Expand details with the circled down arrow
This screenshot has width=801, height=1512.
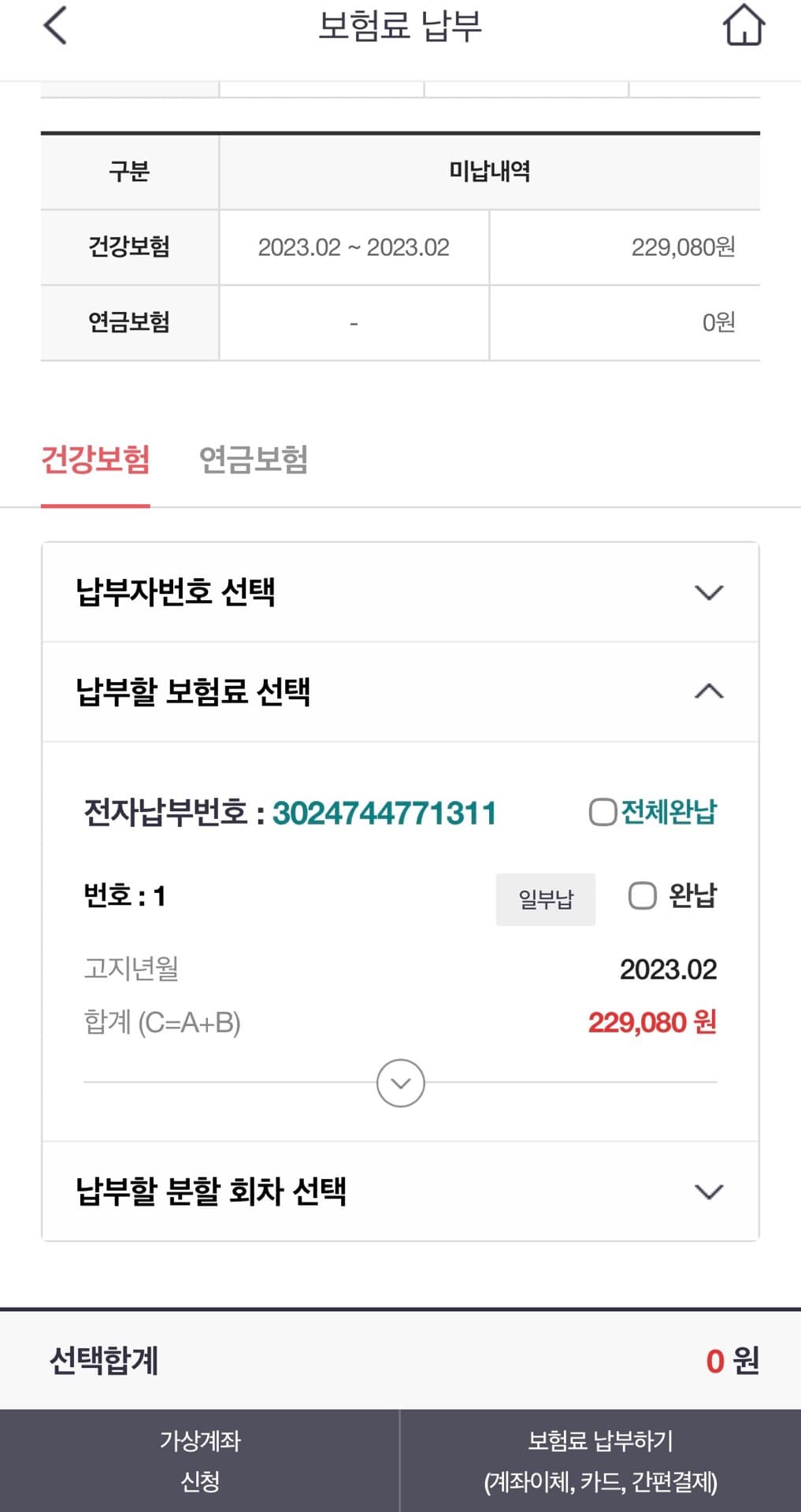(400, 1083)
